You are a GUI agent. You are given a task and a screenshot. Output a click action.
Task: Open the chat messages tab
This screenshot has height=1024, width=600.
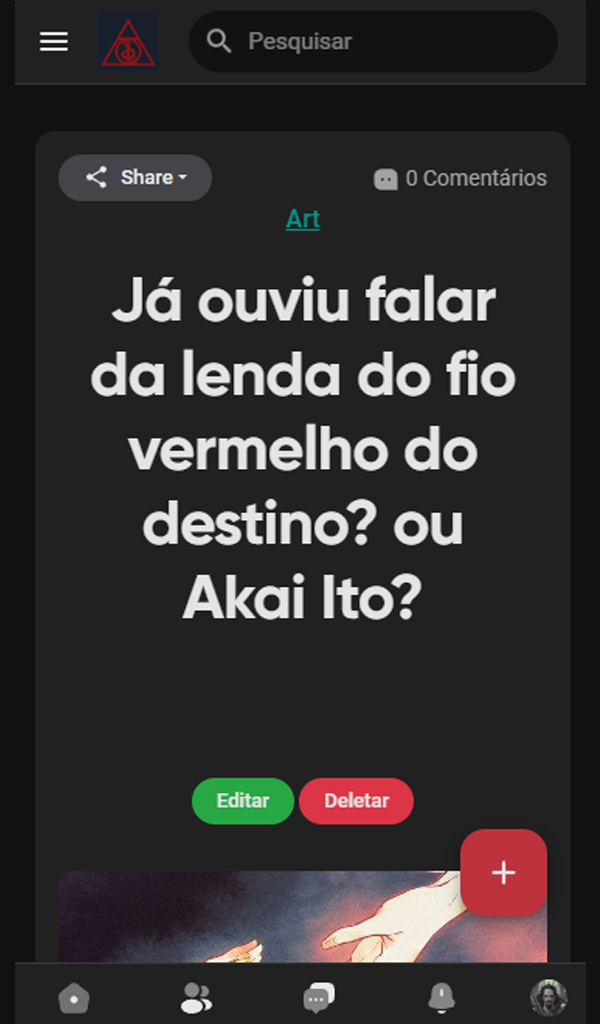(318, 997)
